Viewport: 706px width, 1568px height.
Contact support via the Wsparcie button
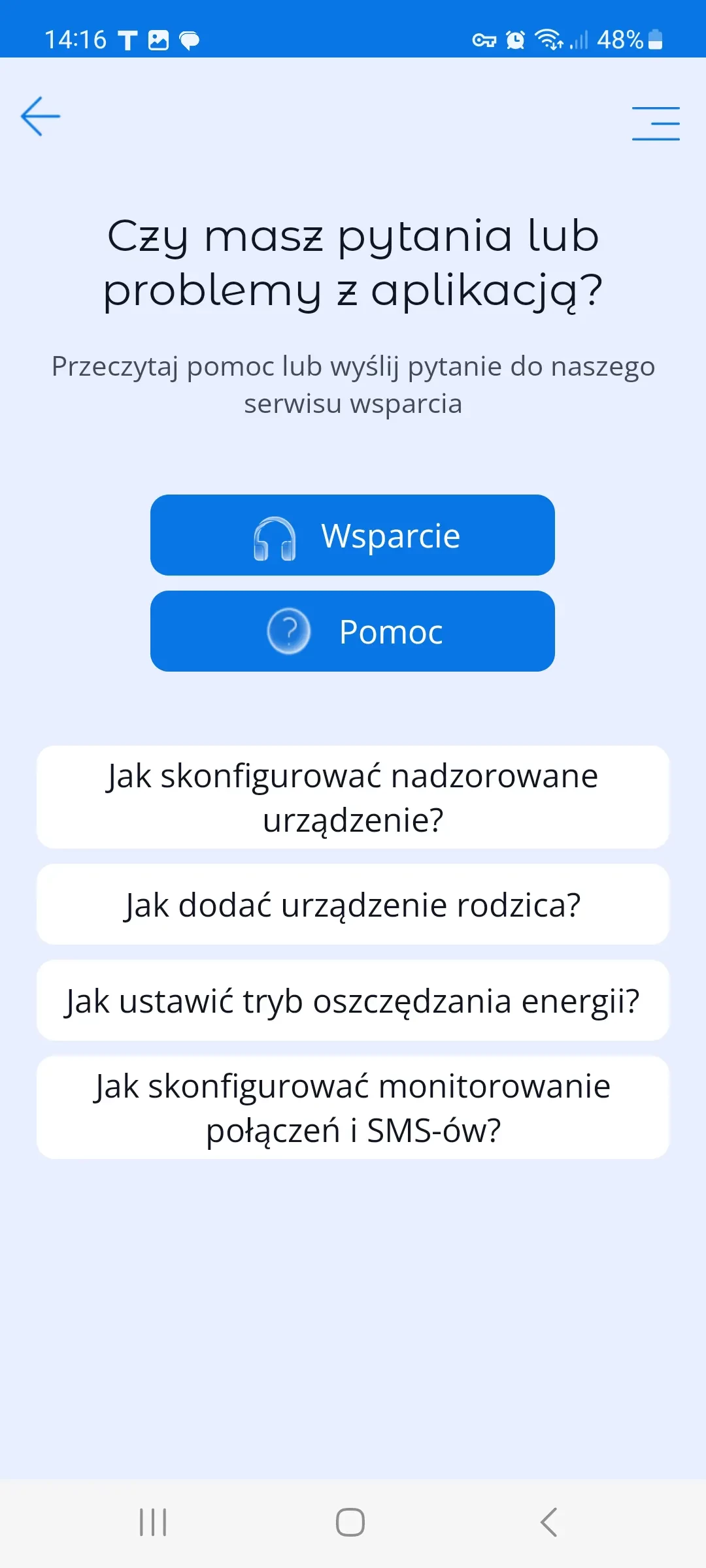click(x=352, y=535)
